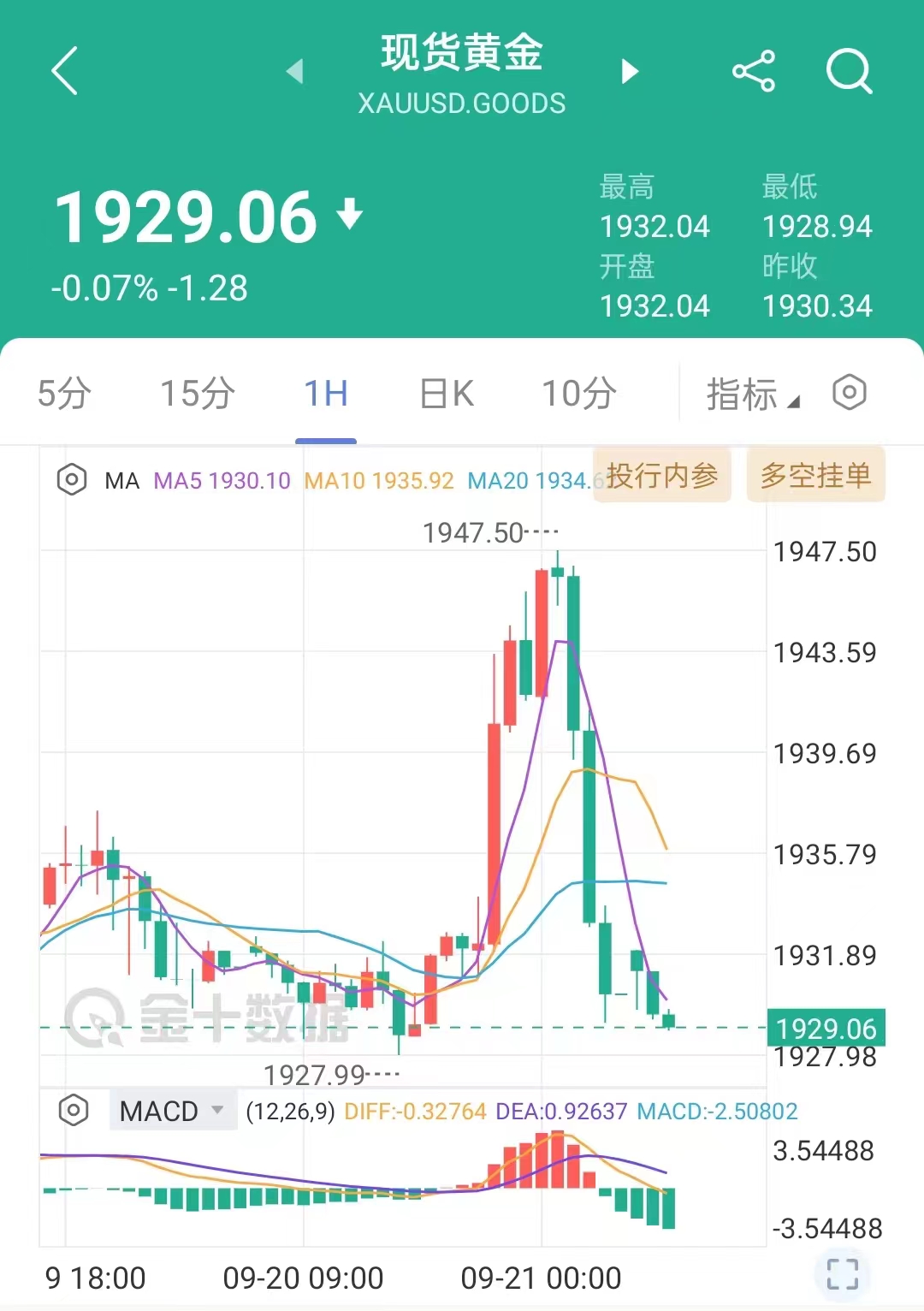Tap the previous-symbol arrow left of the title
This screenshot has height=1311, width=924.
point(295,73)
